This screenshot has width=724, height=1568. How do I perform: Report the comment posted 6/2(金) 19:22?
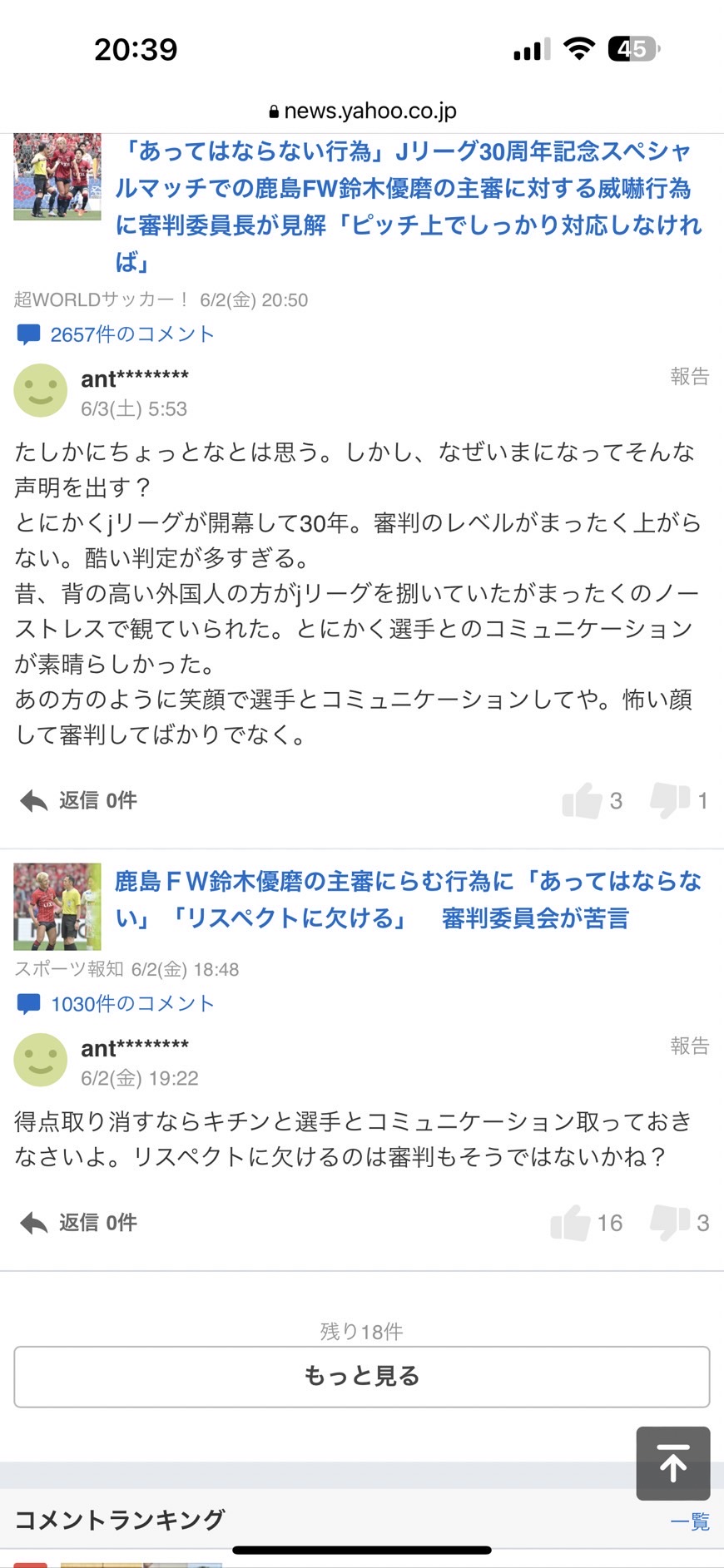click(689, 1046)
